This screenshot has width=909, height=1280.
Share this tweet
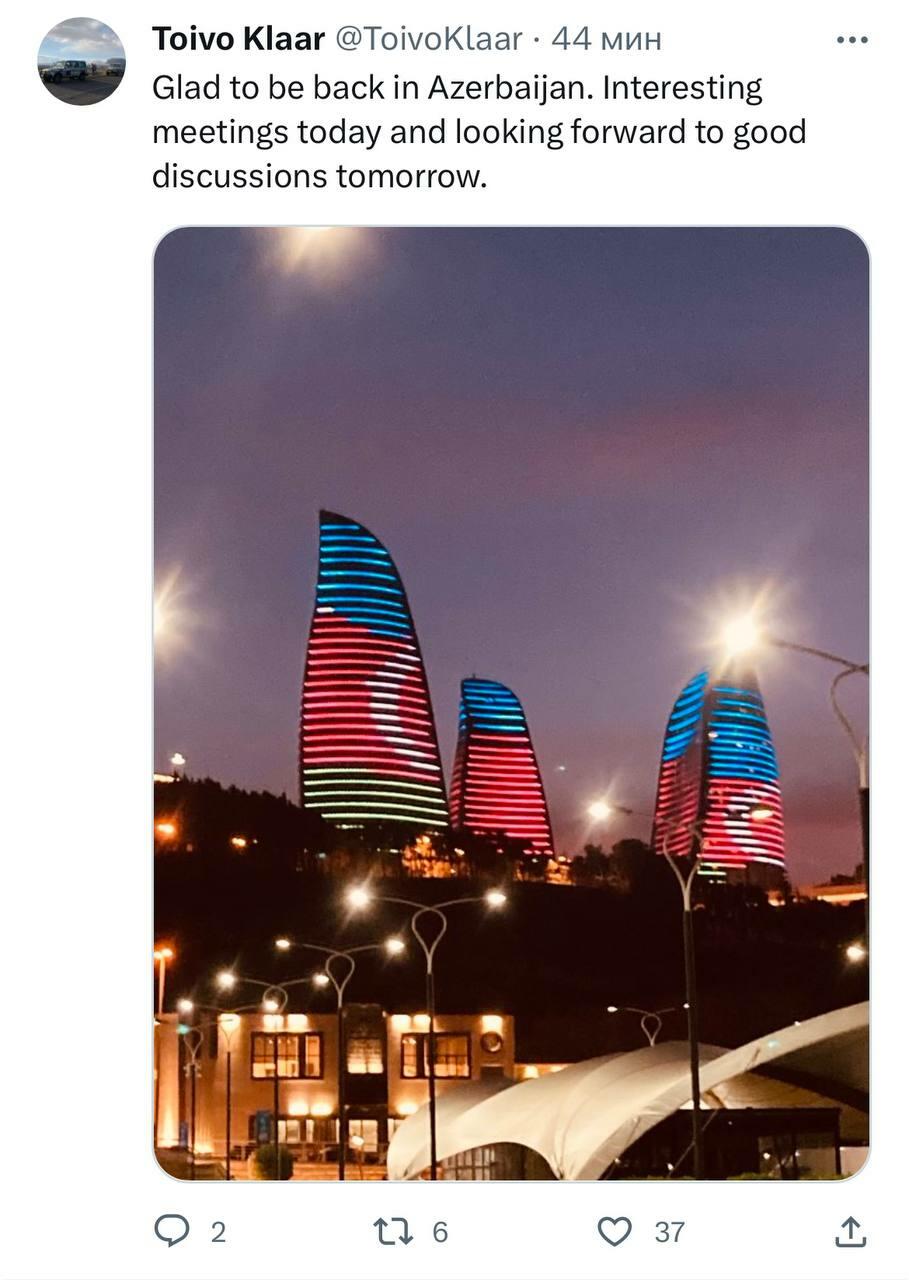850,1231
